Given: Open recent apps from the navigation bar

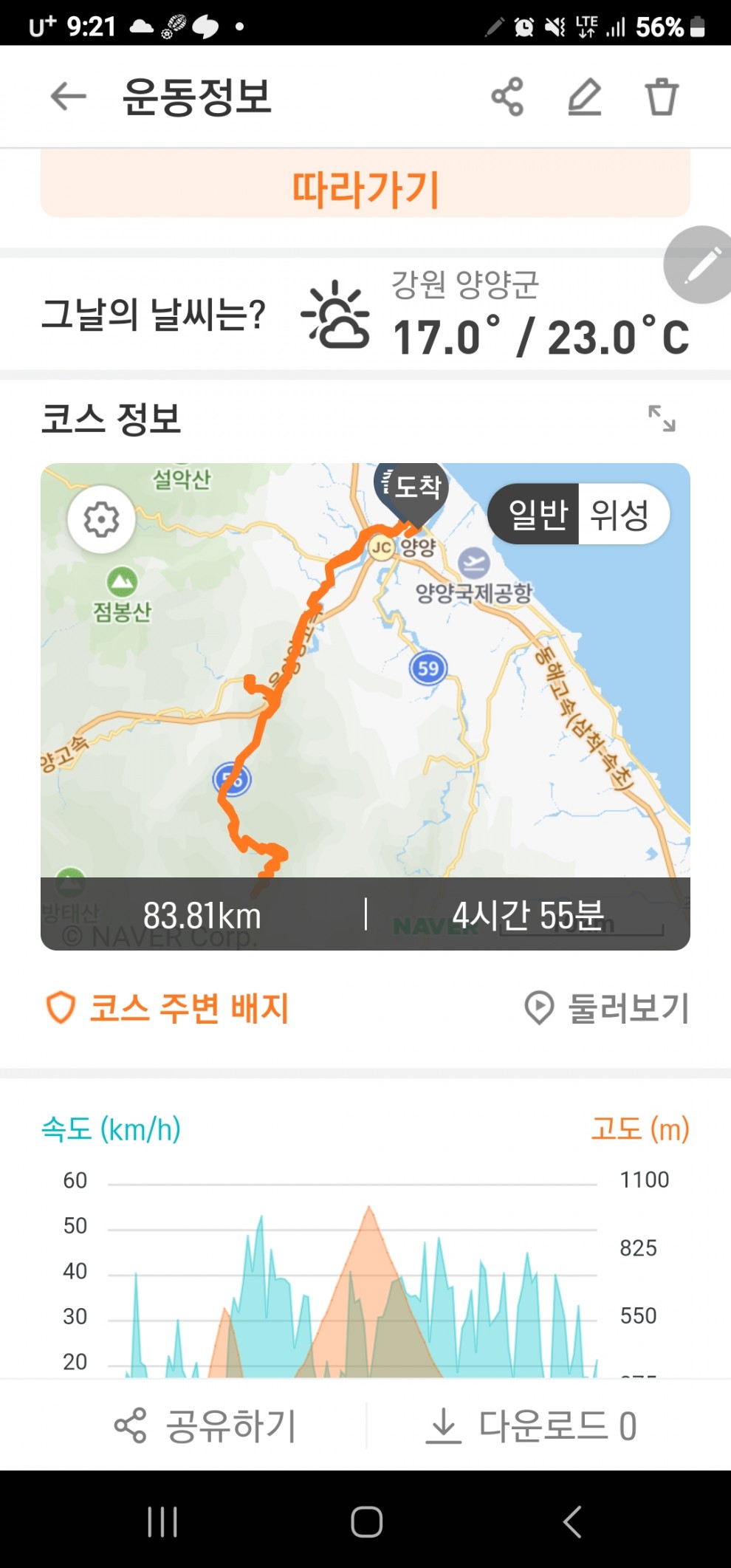Looking at the screenshot, I should [x=162, y=1522].
